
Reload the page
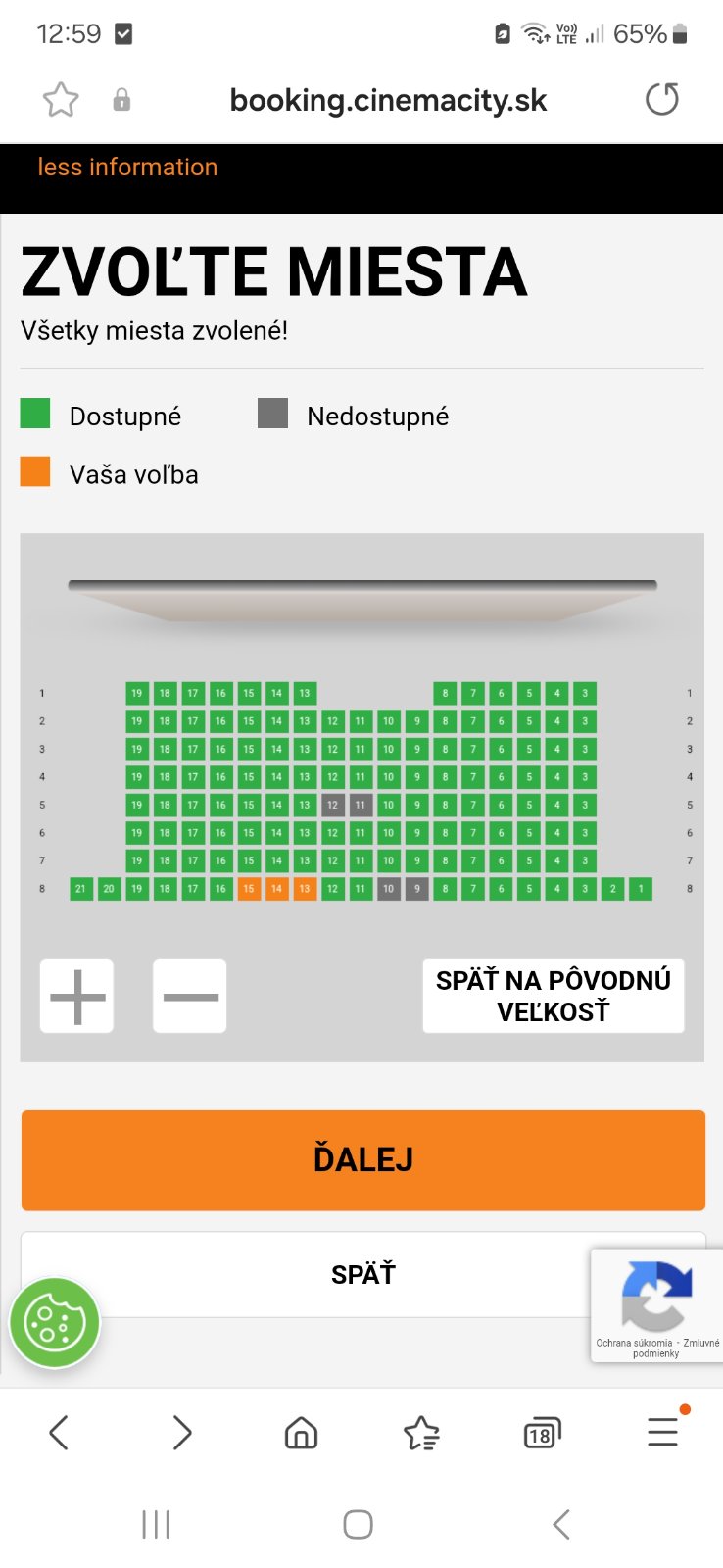tap(662, 100)
